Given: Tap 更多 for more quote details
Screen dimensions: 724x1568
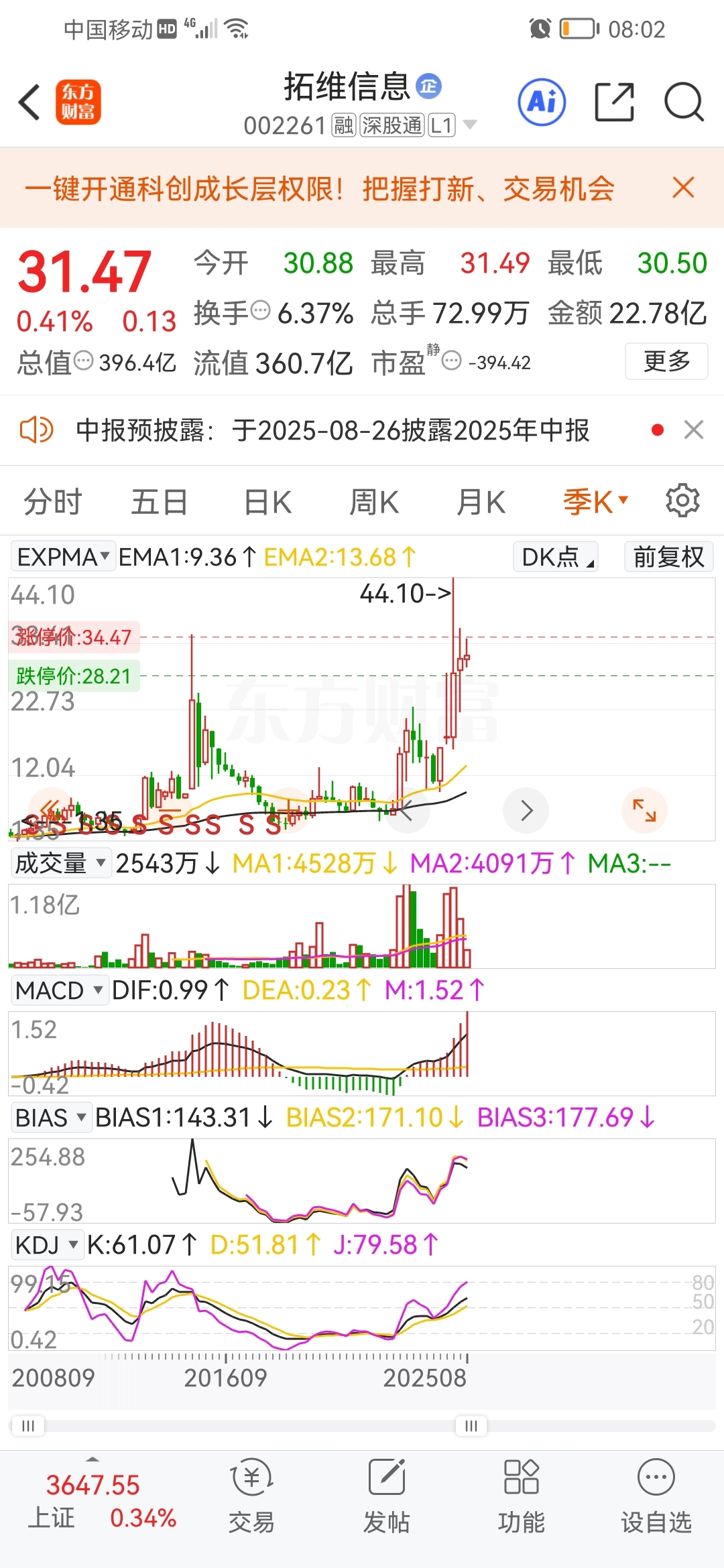Looking at the screenshot, I should [x=666, y=361].
